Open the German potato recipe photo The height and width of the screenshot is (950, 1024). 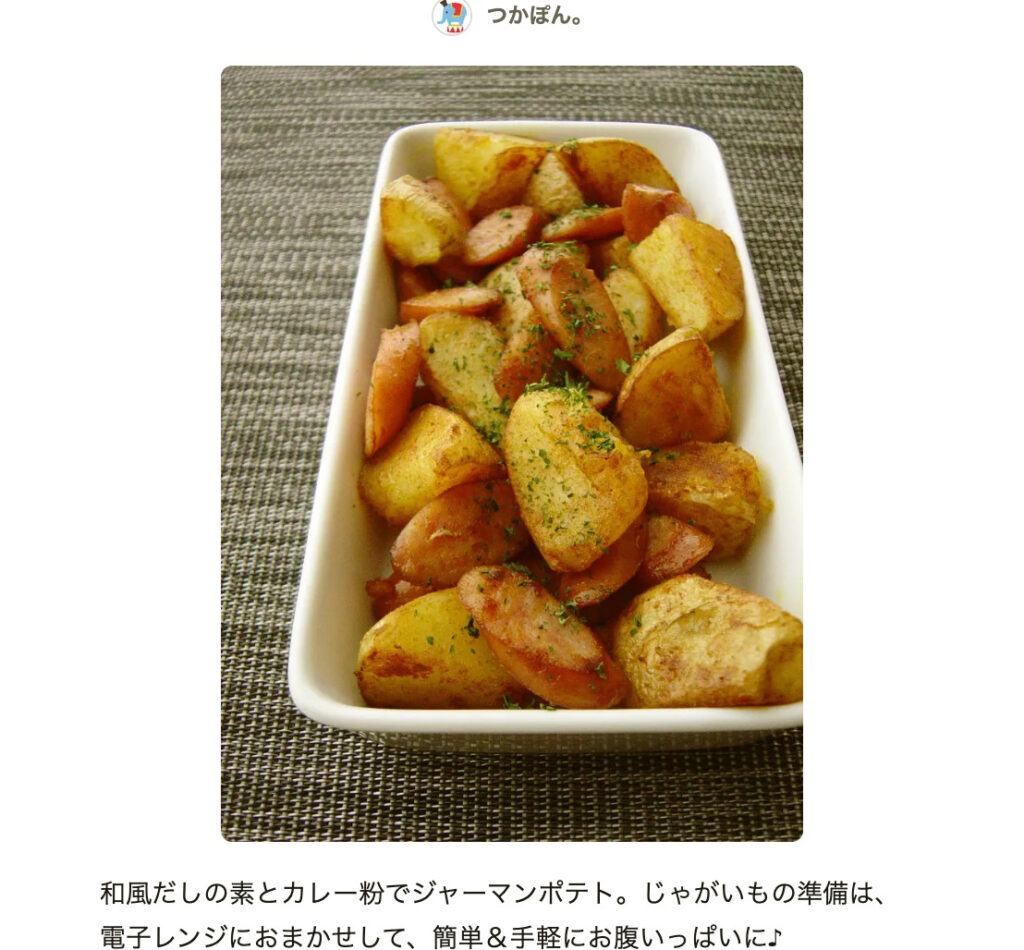coord(511,453)
